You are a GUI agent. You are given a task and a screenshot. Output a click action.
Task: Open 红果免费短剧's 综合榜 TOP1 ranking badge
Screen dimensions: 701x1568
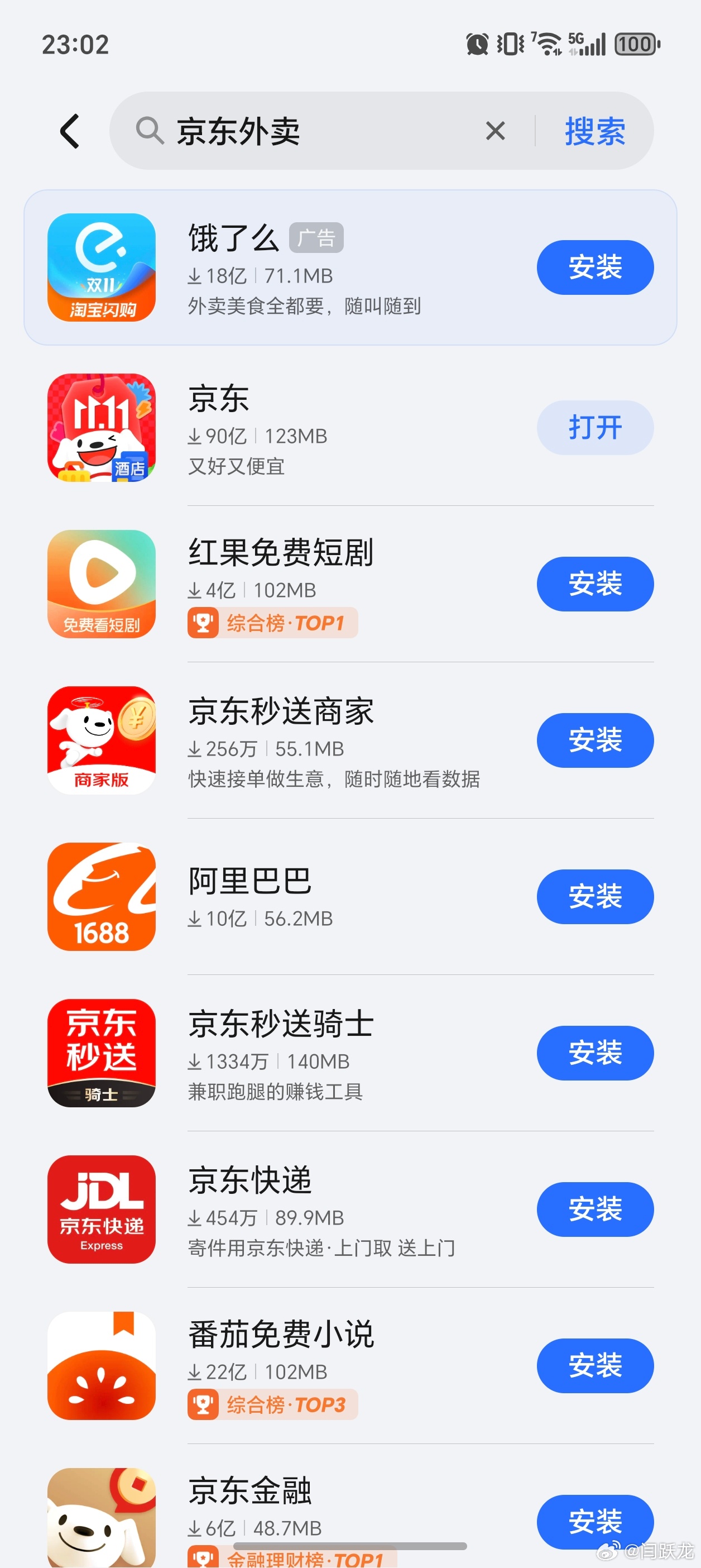point(272,622)
